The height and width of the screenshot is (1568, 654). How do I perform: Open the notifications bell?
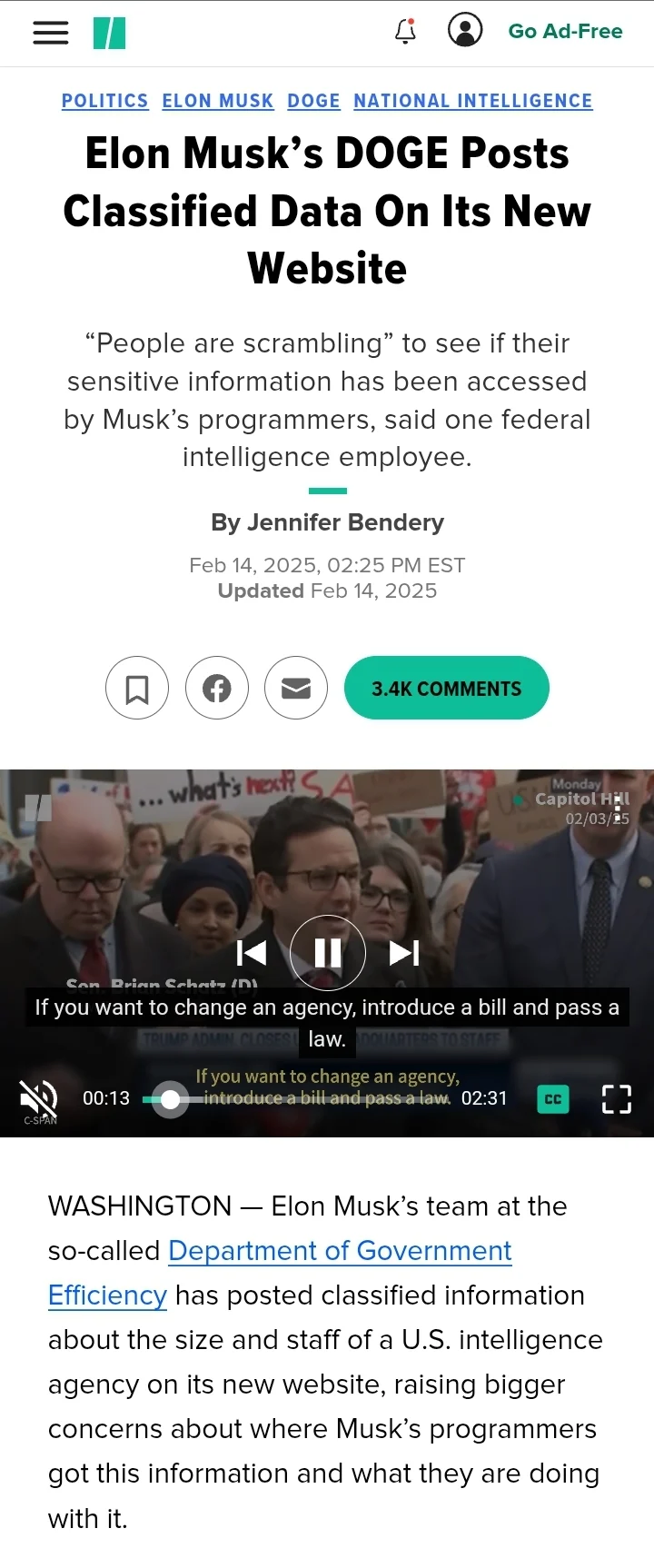pyautogui.click(x=405, y=32)
